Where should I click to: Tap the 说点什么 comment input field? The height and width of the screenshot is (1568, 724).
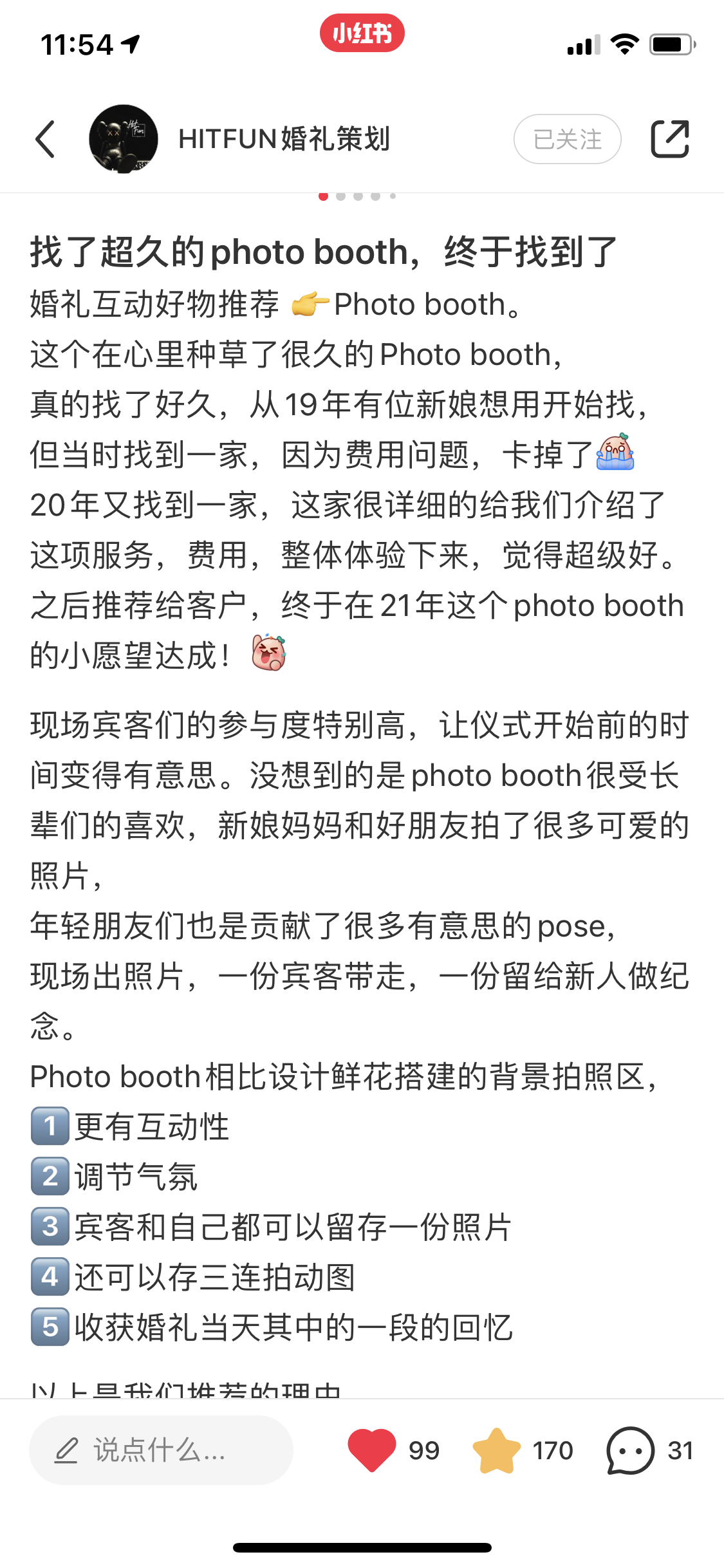click(161, 1450)
